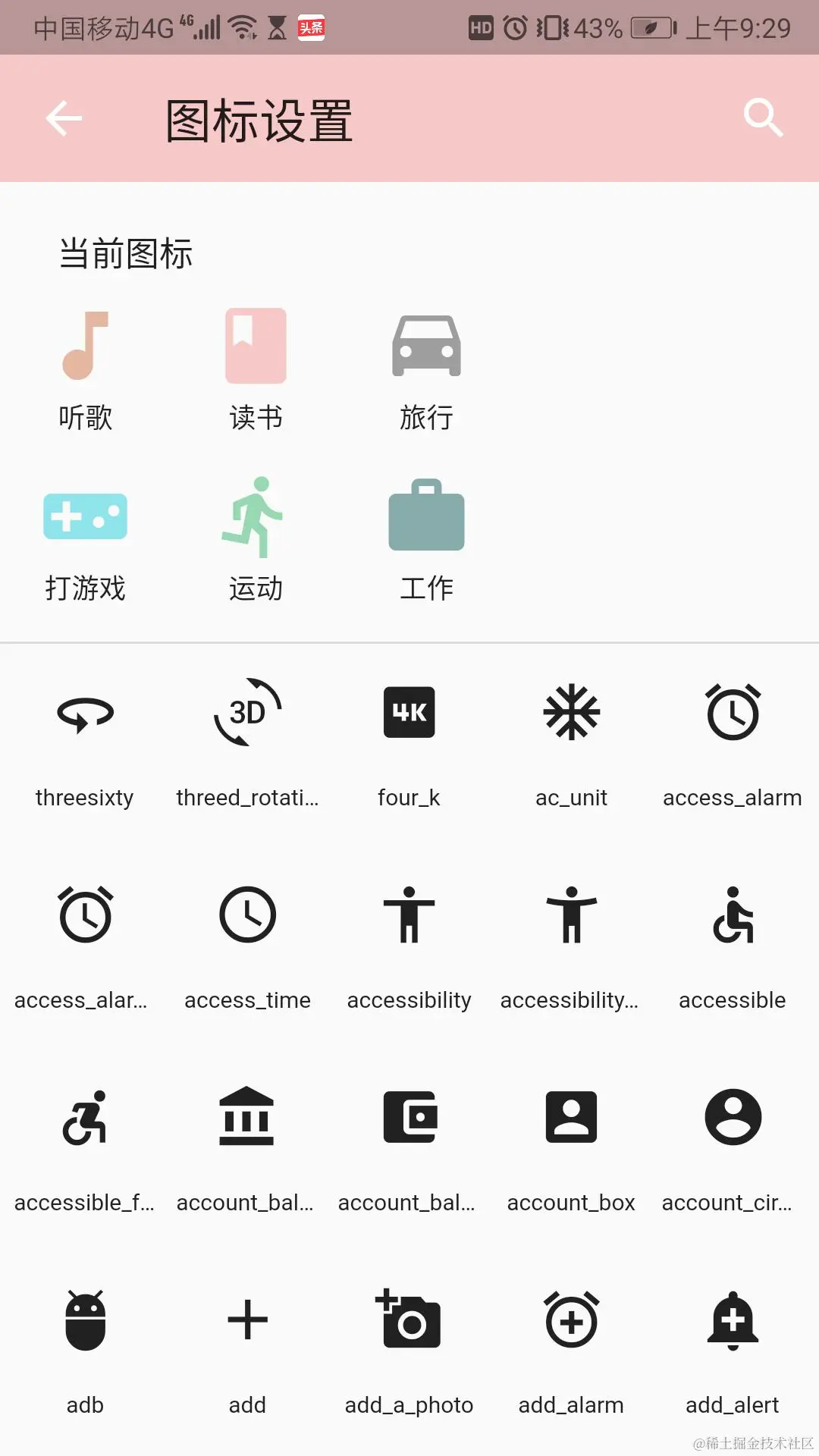Tap the accessible wheelchair icon
Screen dimensions: 819x1456
tap(733, 915)
